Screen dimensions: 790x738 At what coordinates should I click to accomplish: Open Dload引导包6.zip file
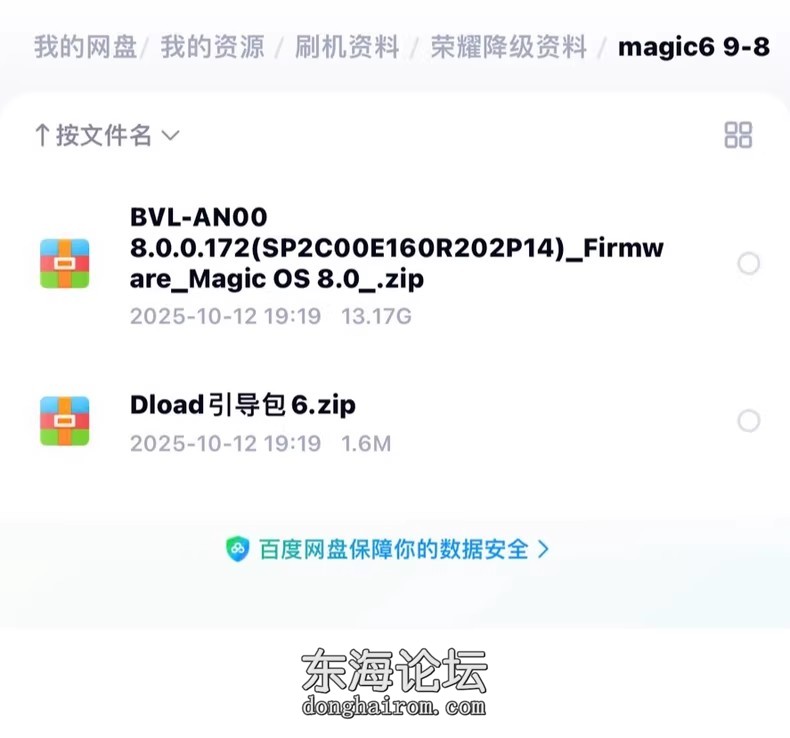(x=243, y=405)
